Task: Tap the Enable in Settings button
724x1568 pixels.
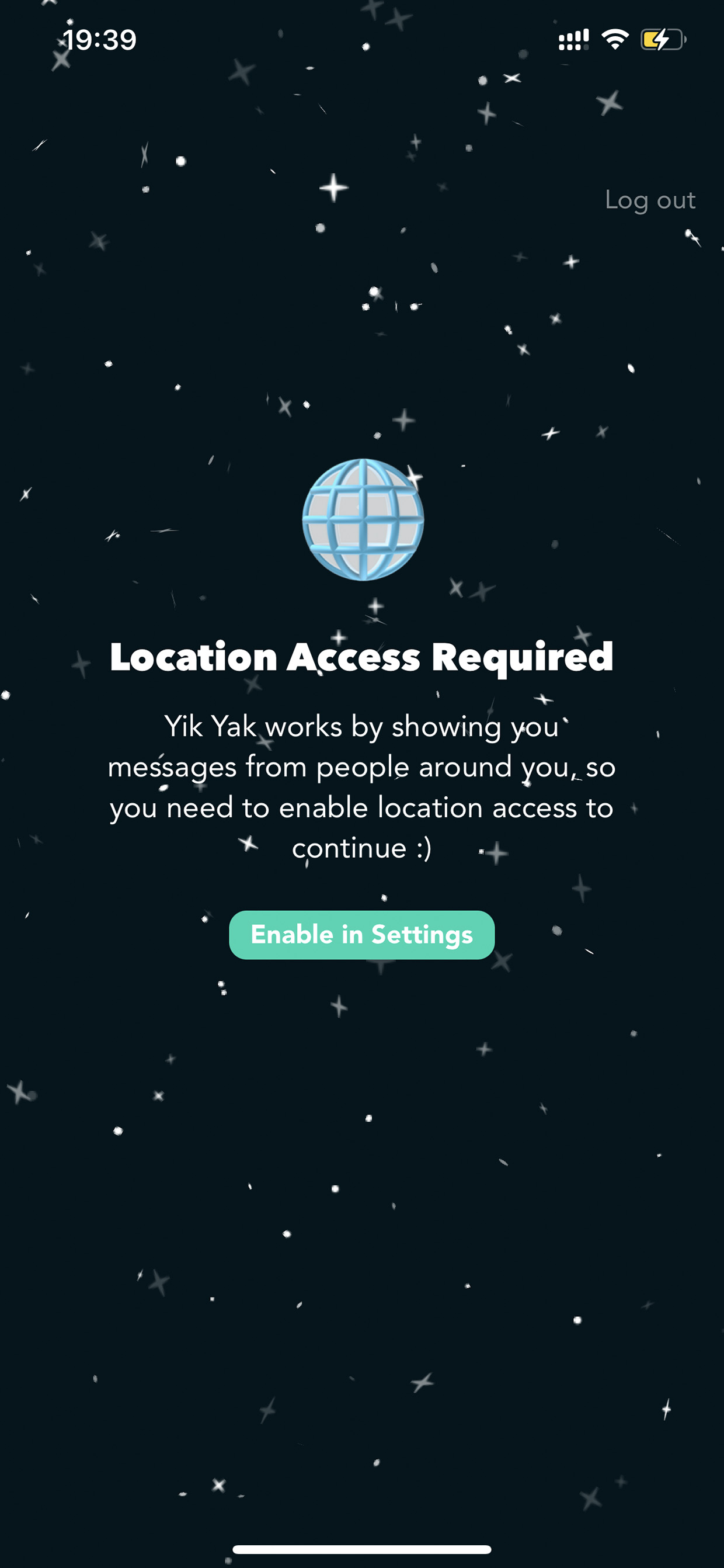Action: [361, 934]
